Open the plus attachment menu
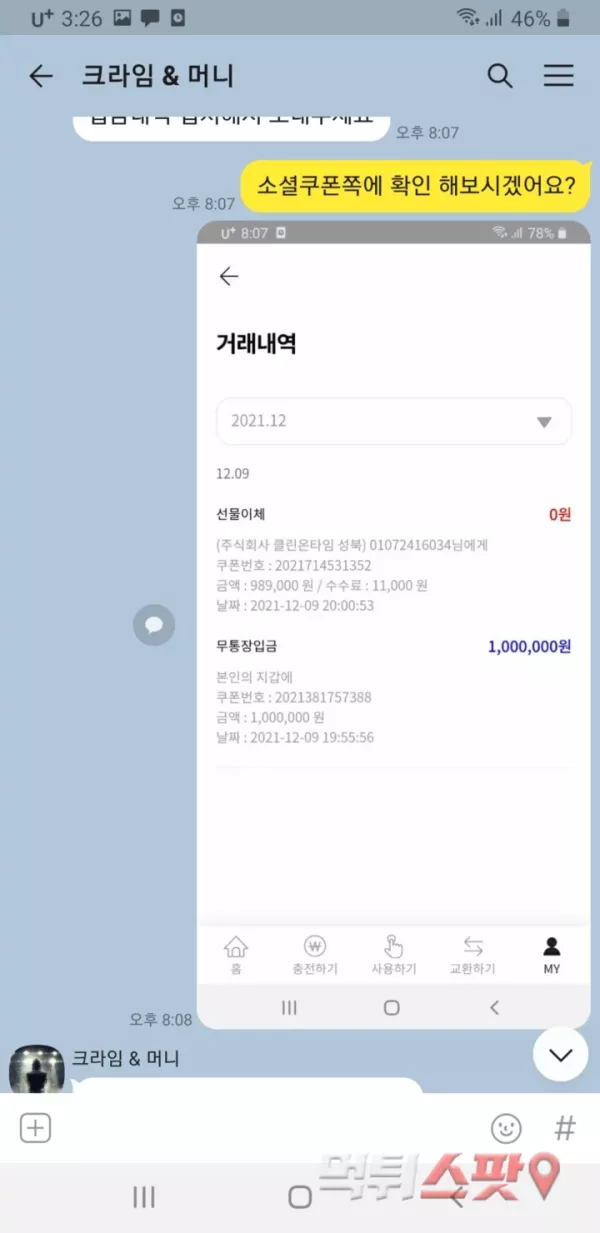The image size is (600, 1233). click(x=36, y=1128)
